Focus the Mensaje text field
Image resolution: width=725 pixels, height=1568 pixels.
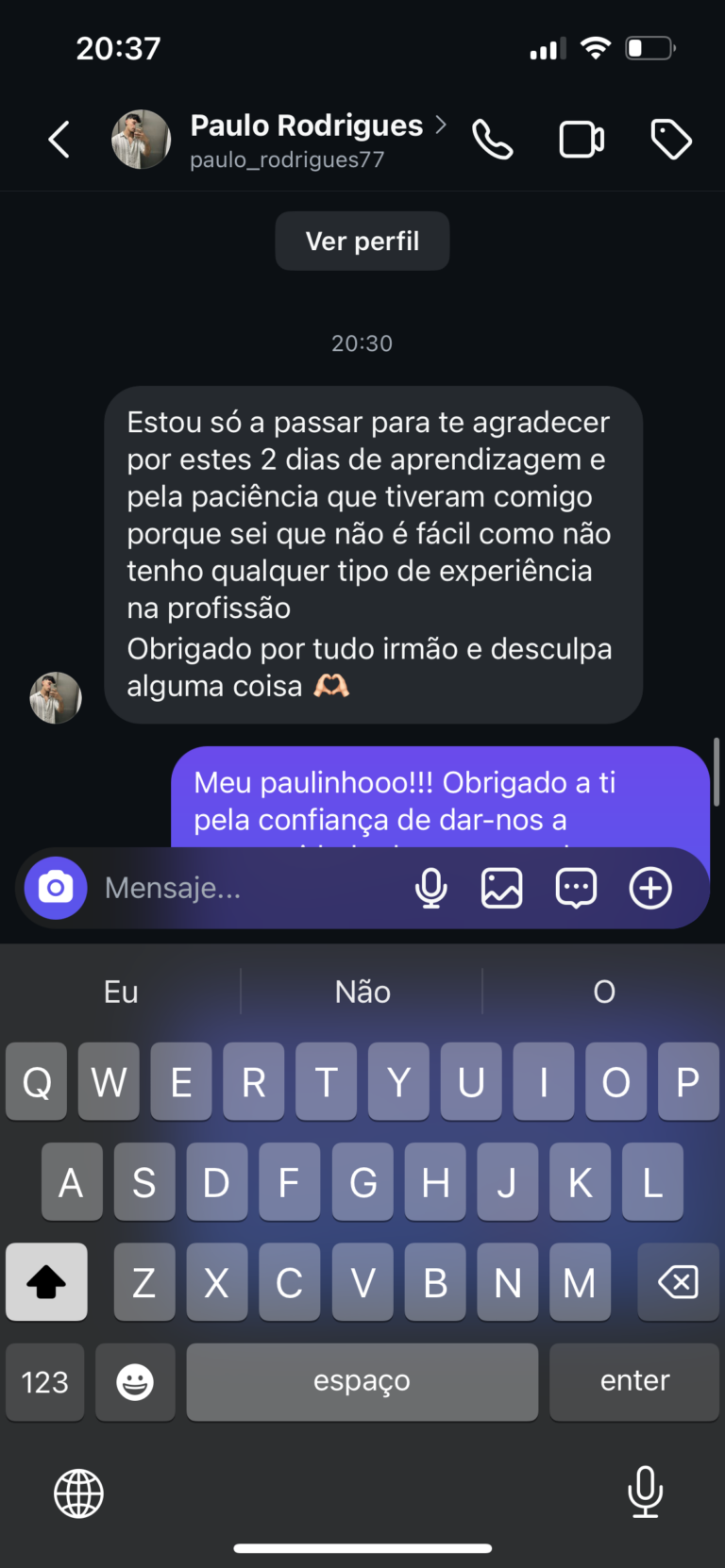(245, 888)
